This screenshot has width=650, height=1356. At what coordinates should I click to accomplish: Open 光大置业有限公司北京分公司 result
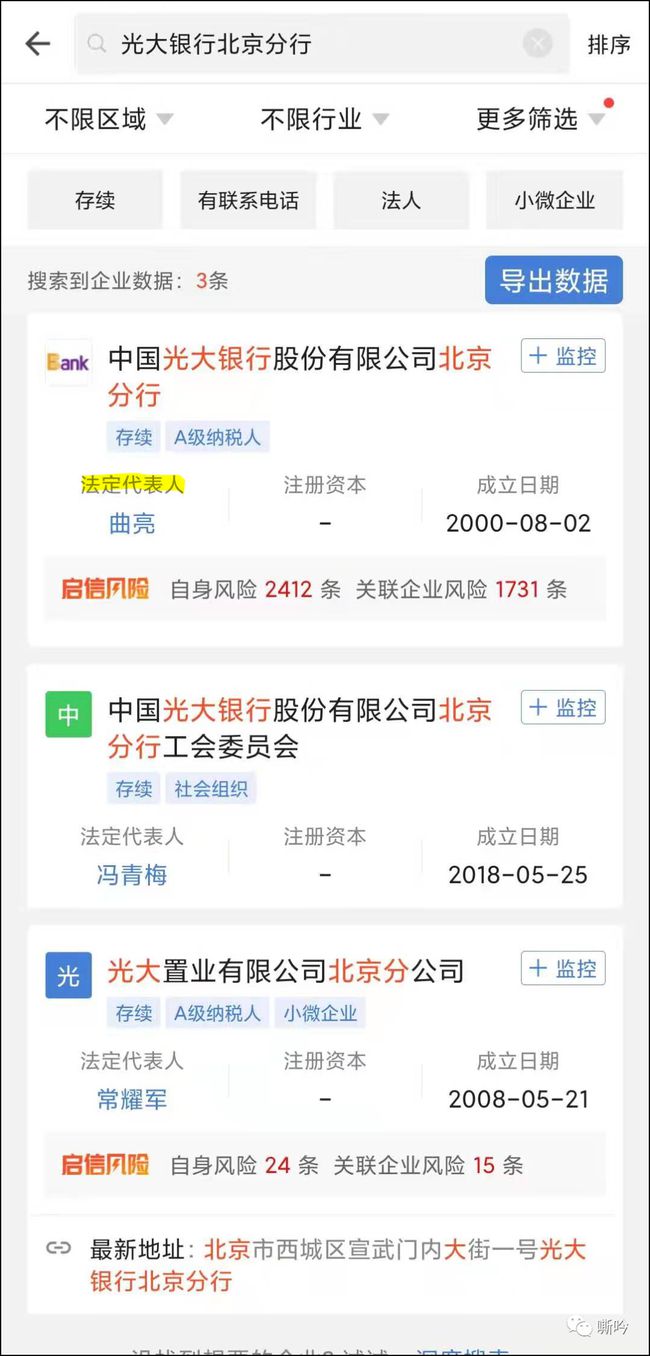tap(286, 970)
